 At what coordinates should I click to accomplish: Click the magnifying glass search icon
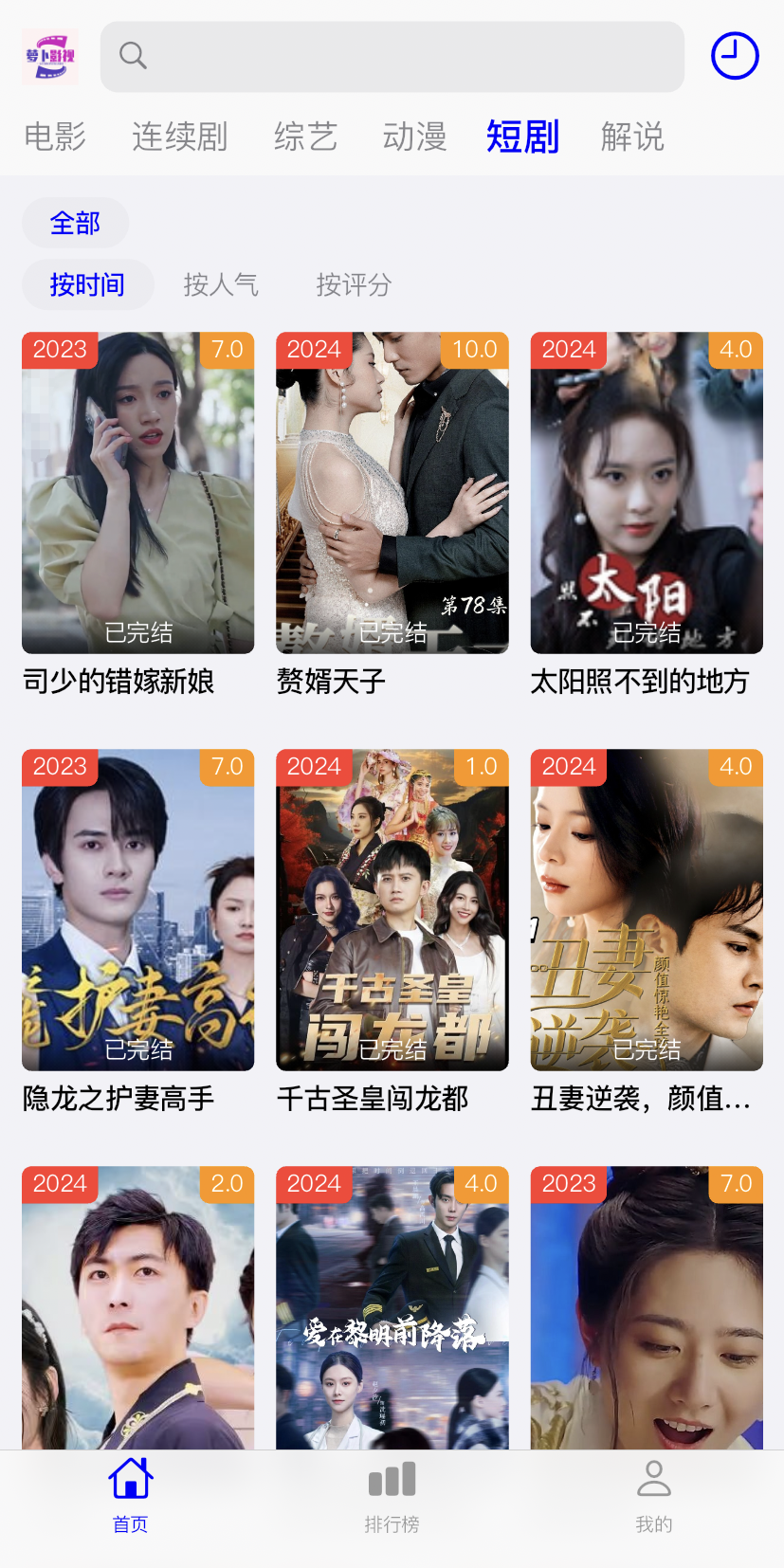[x=133, y=56]
